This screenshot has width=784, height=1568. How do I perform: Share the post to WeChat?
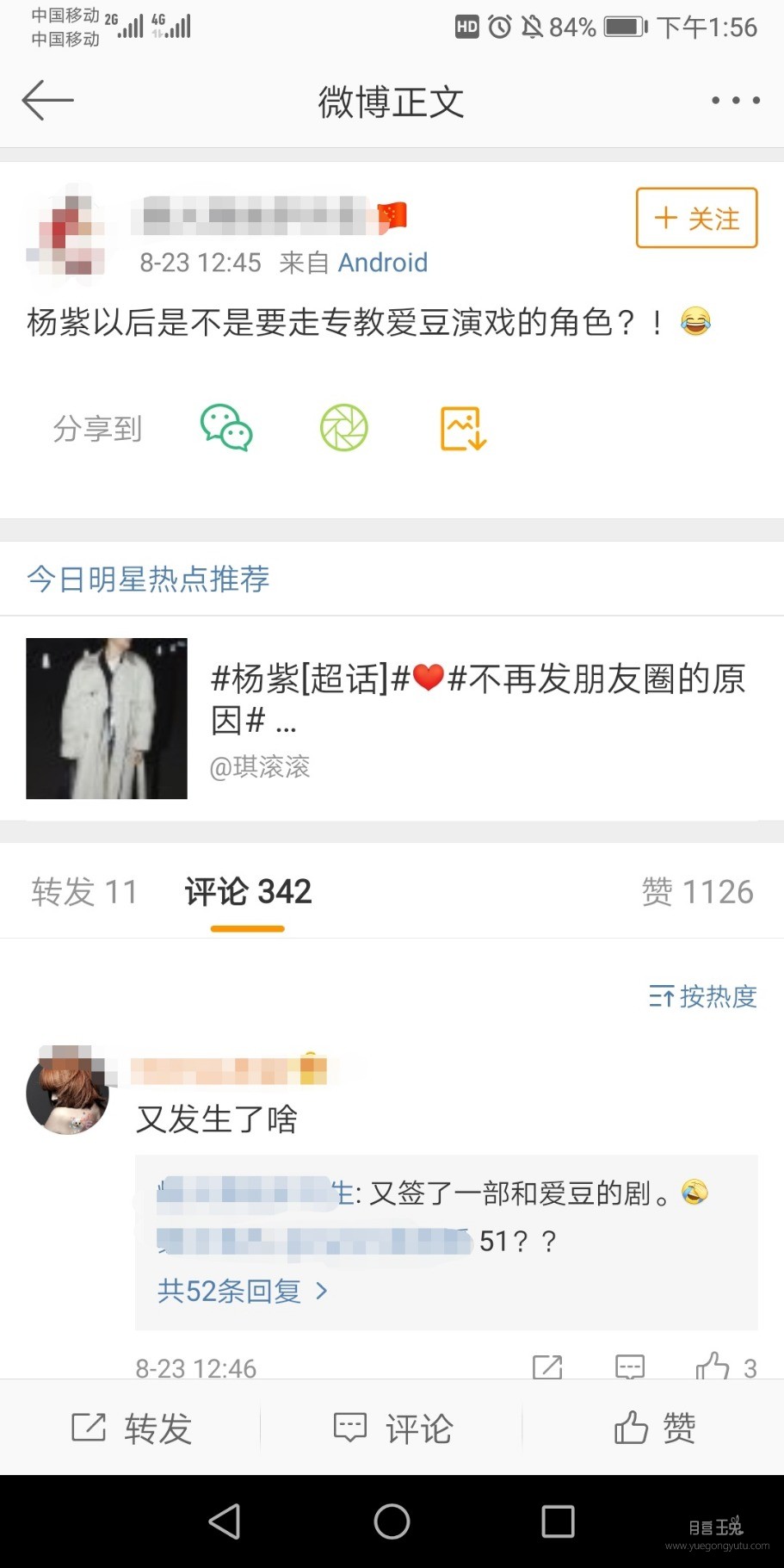click(x=226, y=428)
